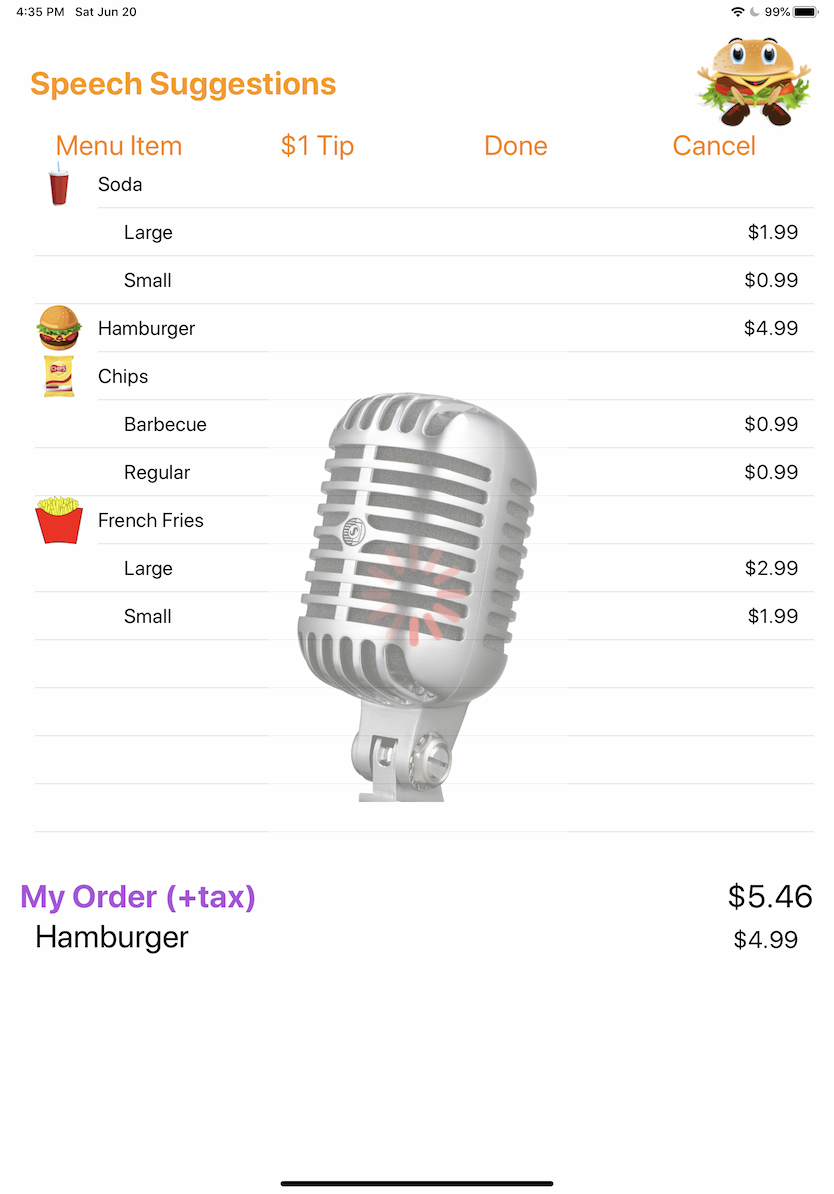The width and height of the screenshot is (834, 1194).
Task: Choose Regular chips
Action: pyautogui.click(x=157, y=473)
